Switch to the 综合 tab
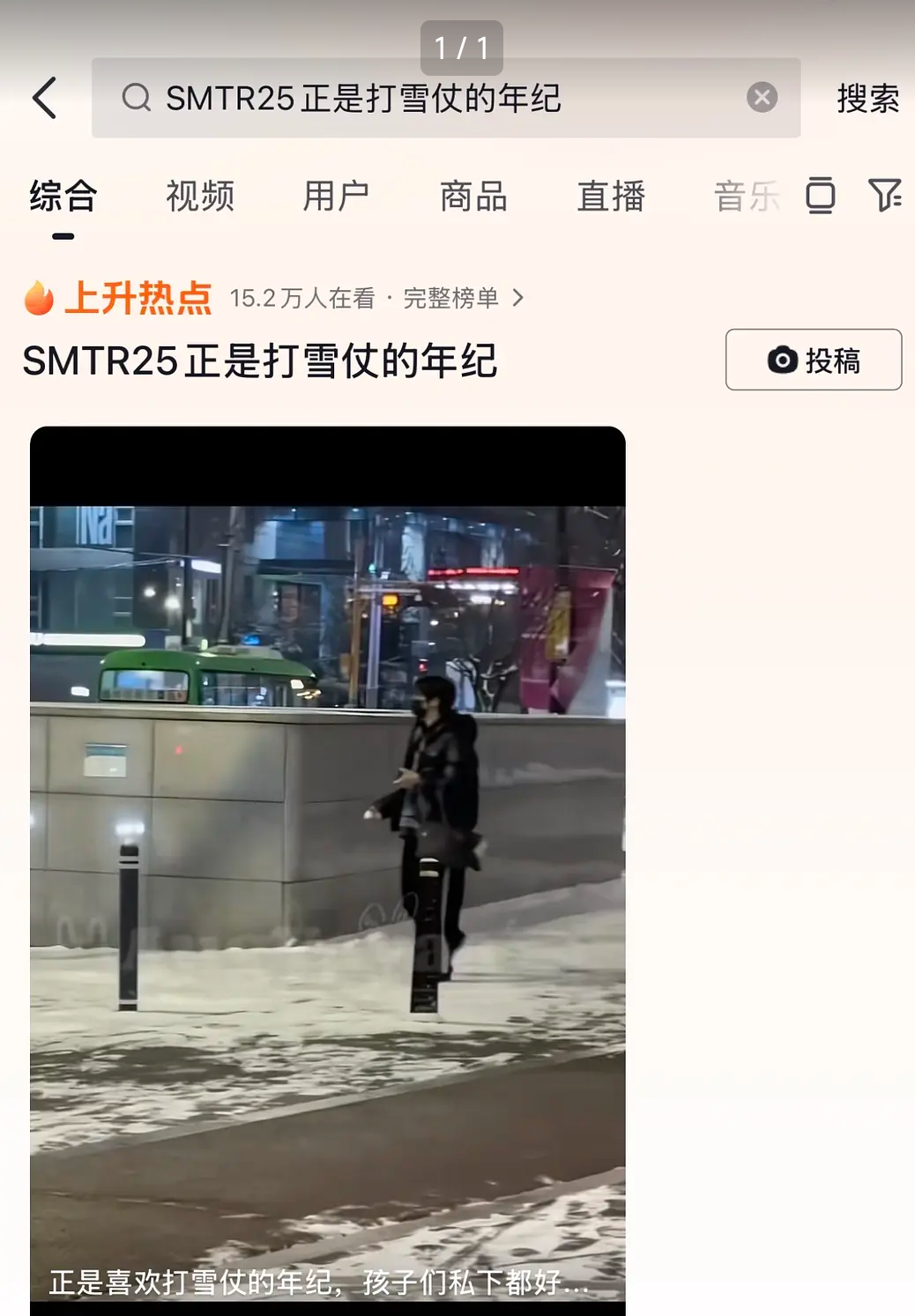 click(63, 196)
